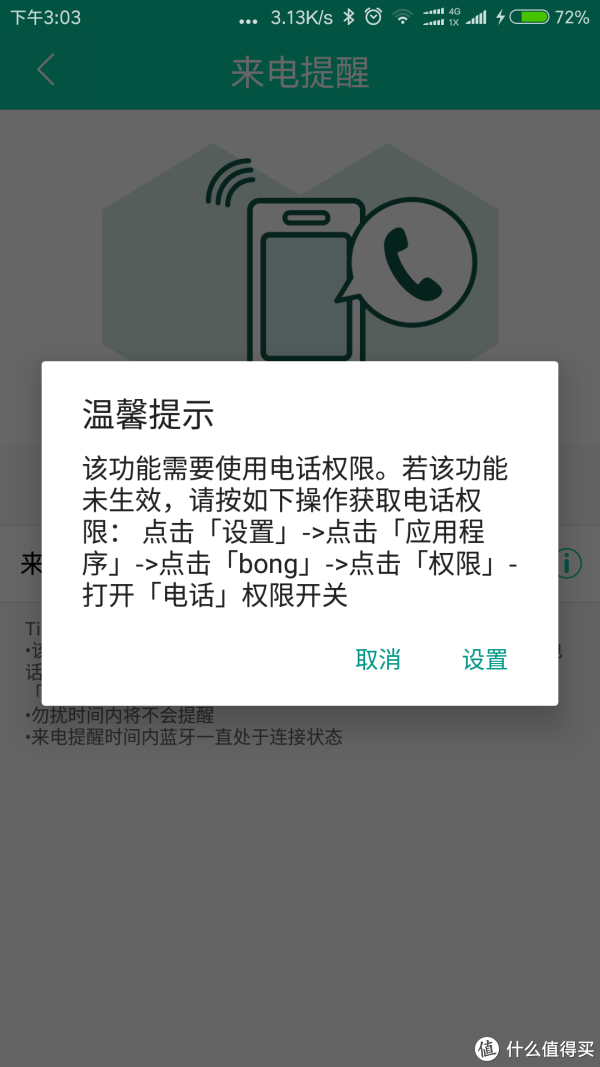Viewport: 600px width, 1067px height.
Task: Tap 设置 to open permission settings
Action: [485, 660]
